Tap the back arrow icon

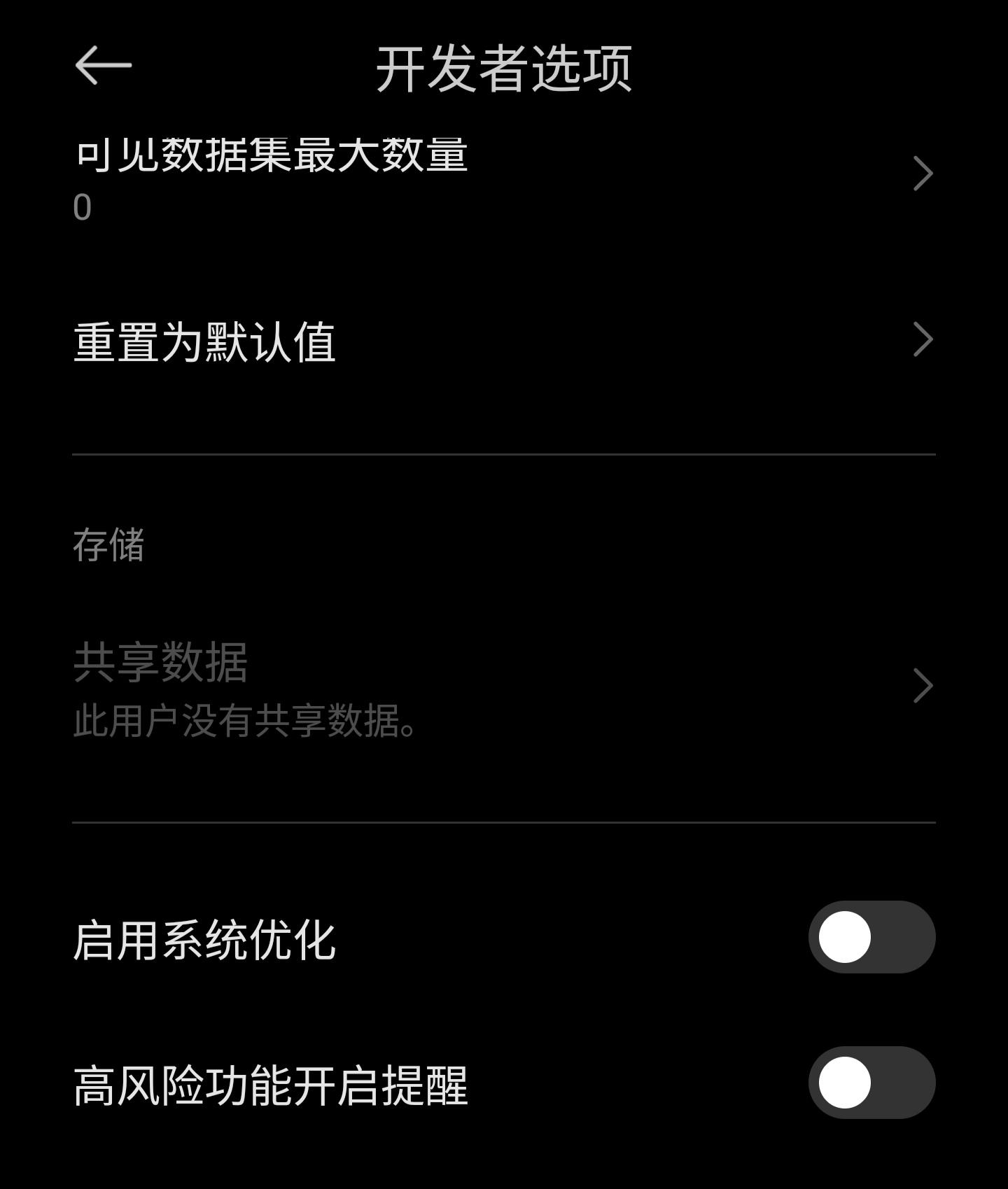click(104, 66)
